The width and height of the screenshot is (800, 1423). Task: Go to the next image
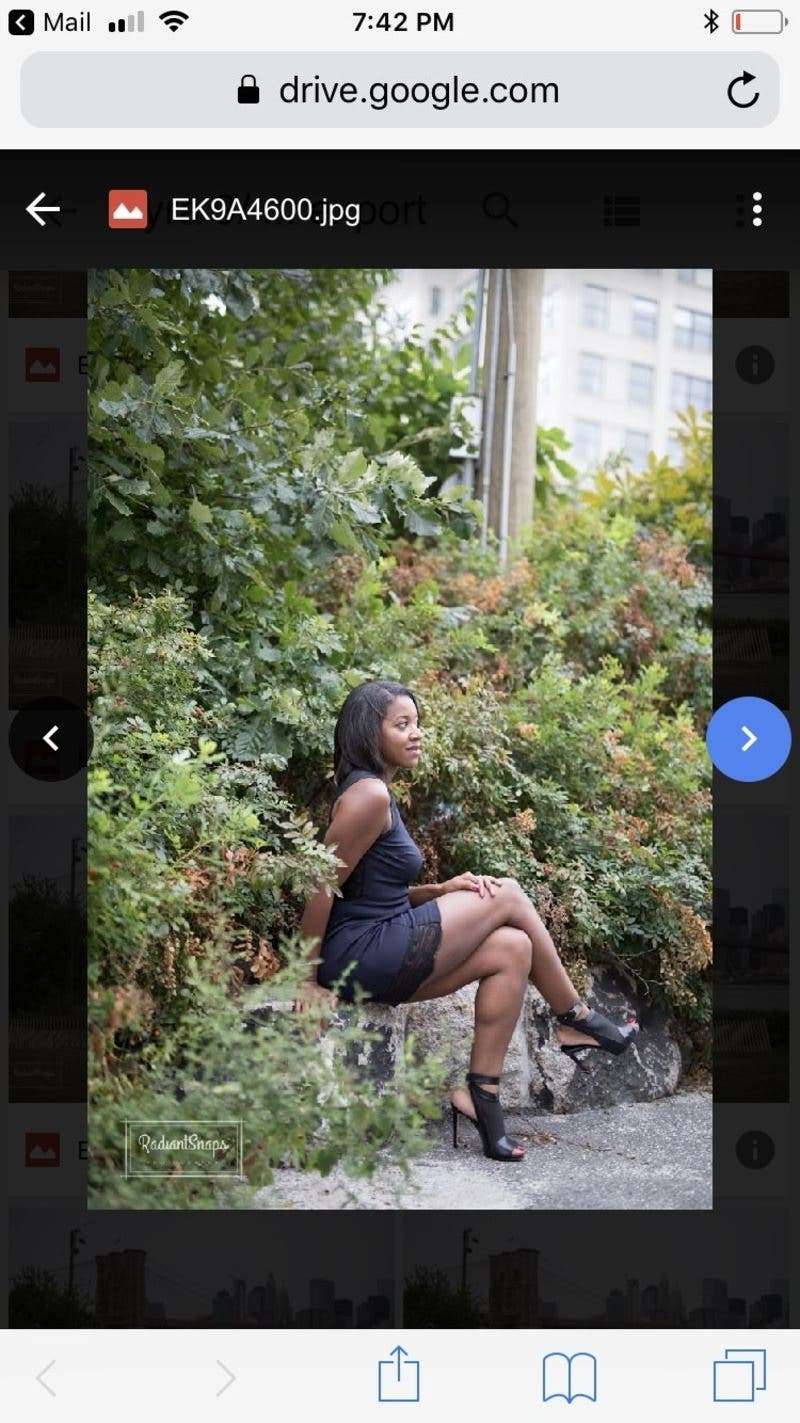(748, 739)
